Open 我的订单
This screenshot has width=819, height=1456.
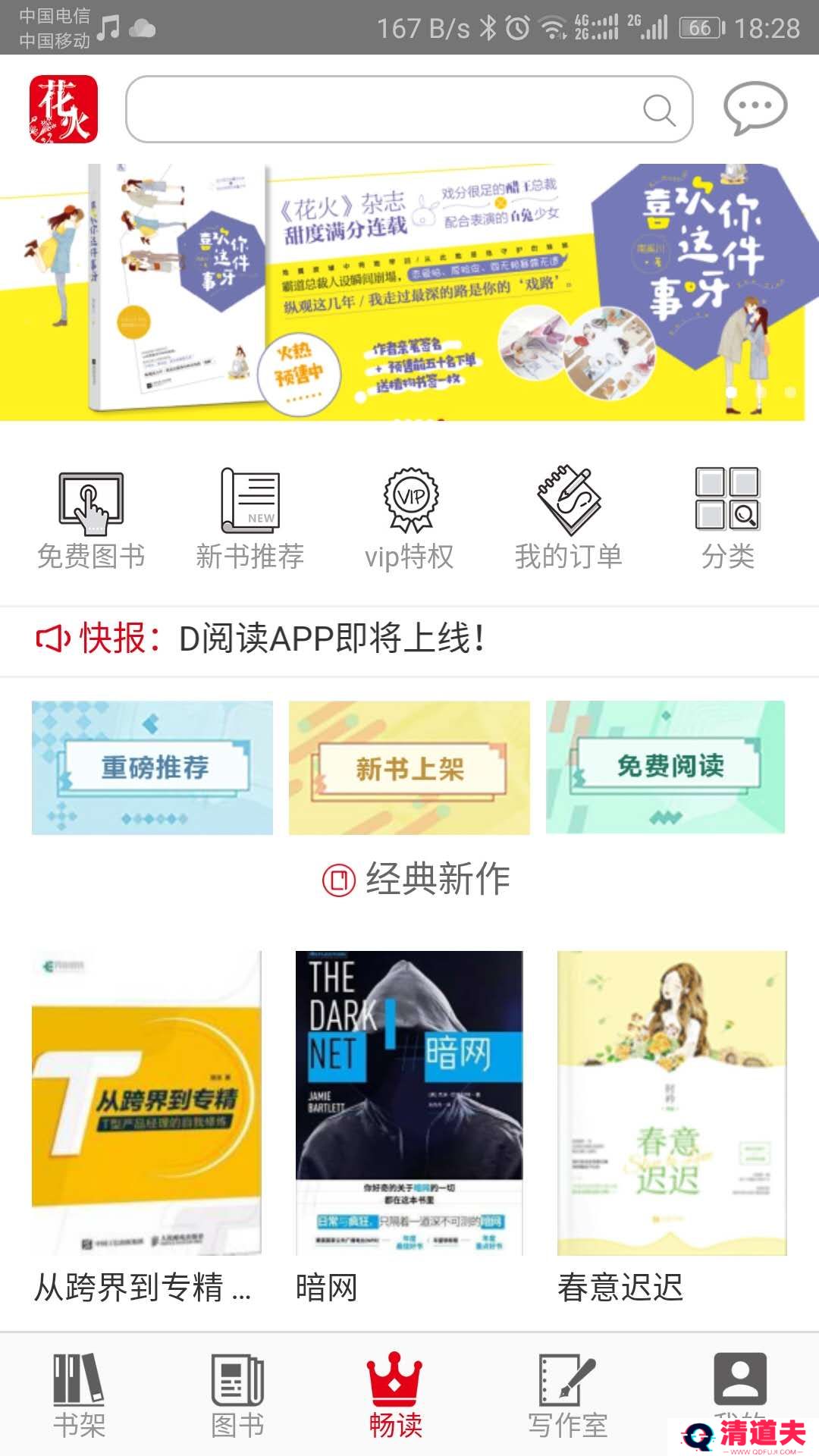[569, 521]
